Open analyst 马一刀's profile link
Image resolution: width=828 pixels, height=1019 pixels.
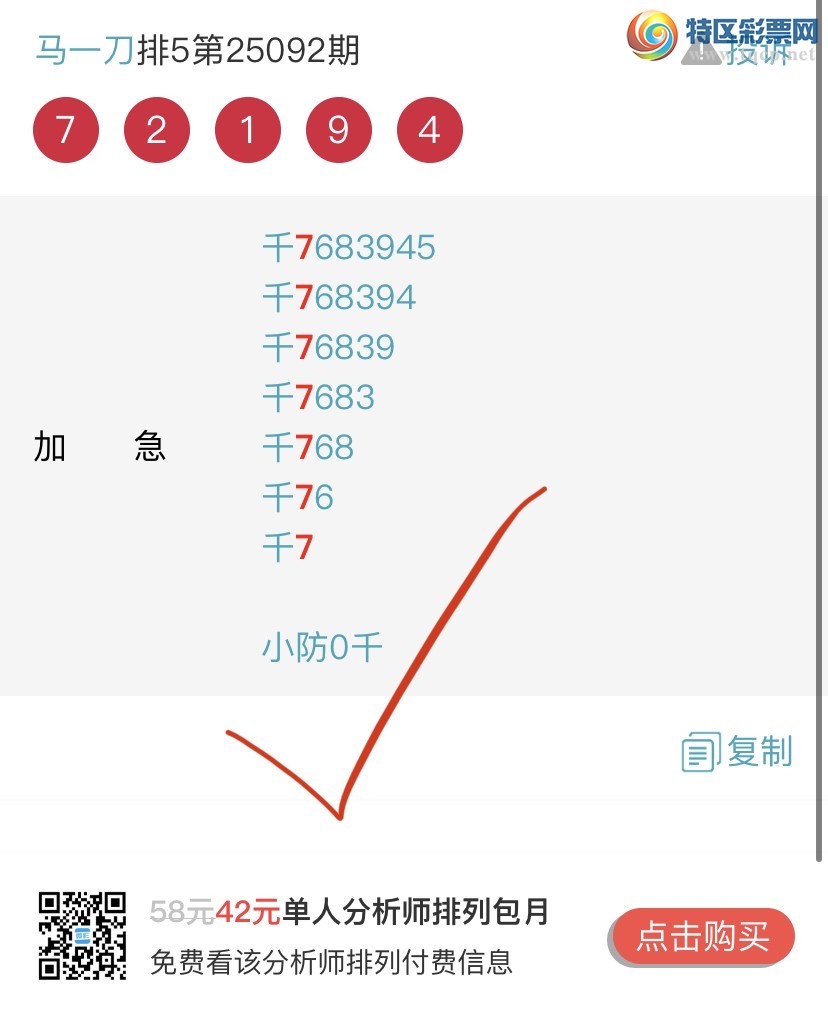[x=85, y=50]
